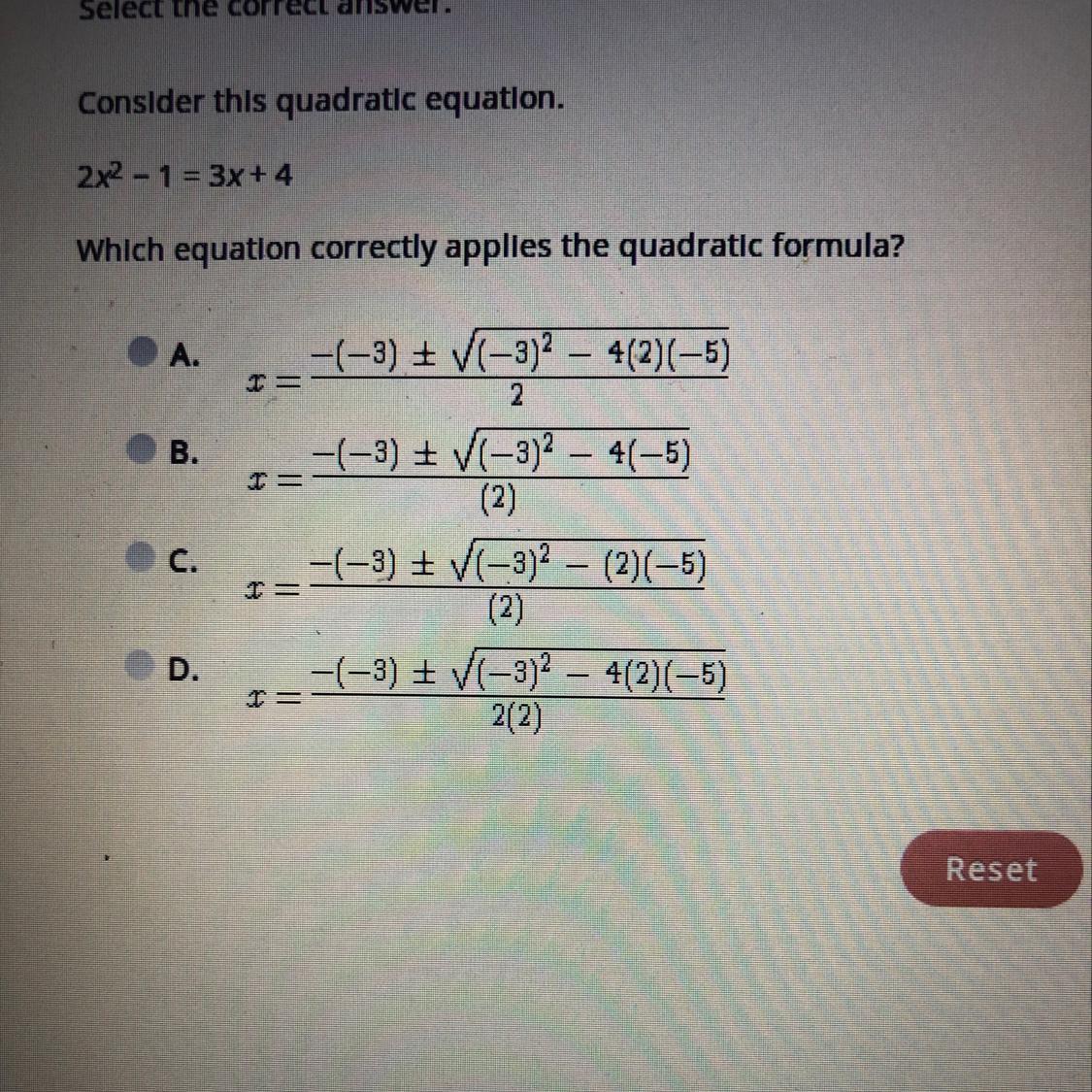1092x1092 pixels.
Task: Choose answer option B
Action: point(143,449)
